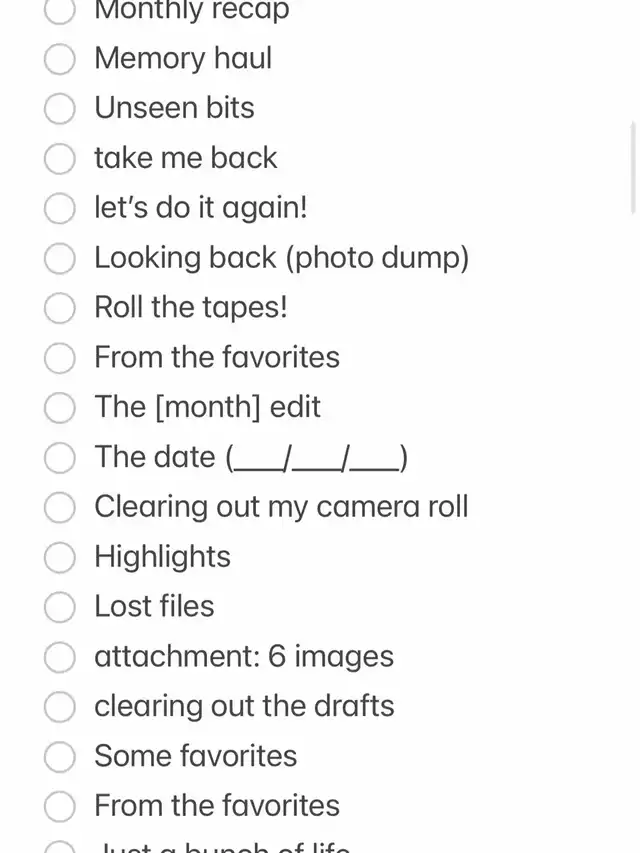
Task: Tick the Some favorites item
Action: pyautogui.click(x=60, y=756)
